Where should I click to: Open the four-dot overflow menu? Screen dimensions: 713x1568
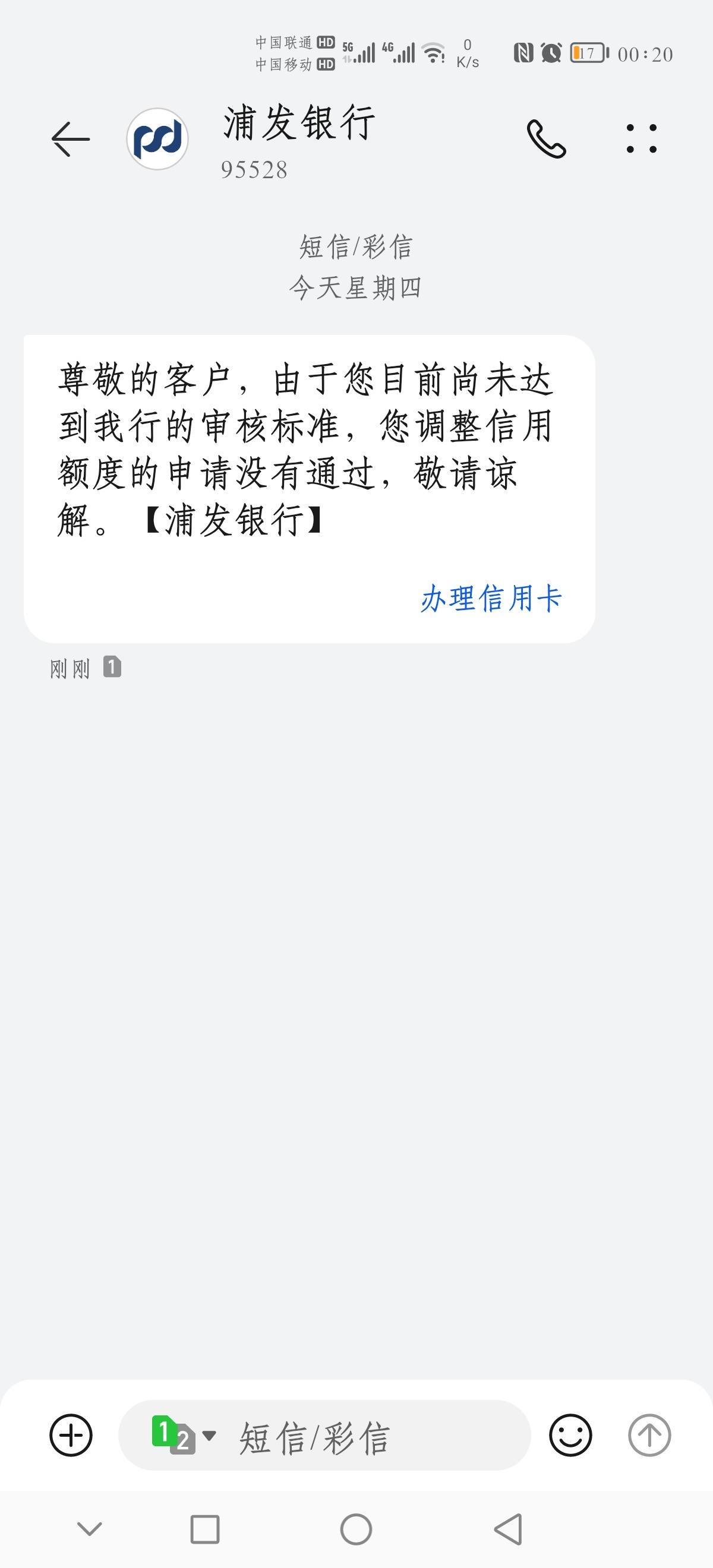[642, 139]
